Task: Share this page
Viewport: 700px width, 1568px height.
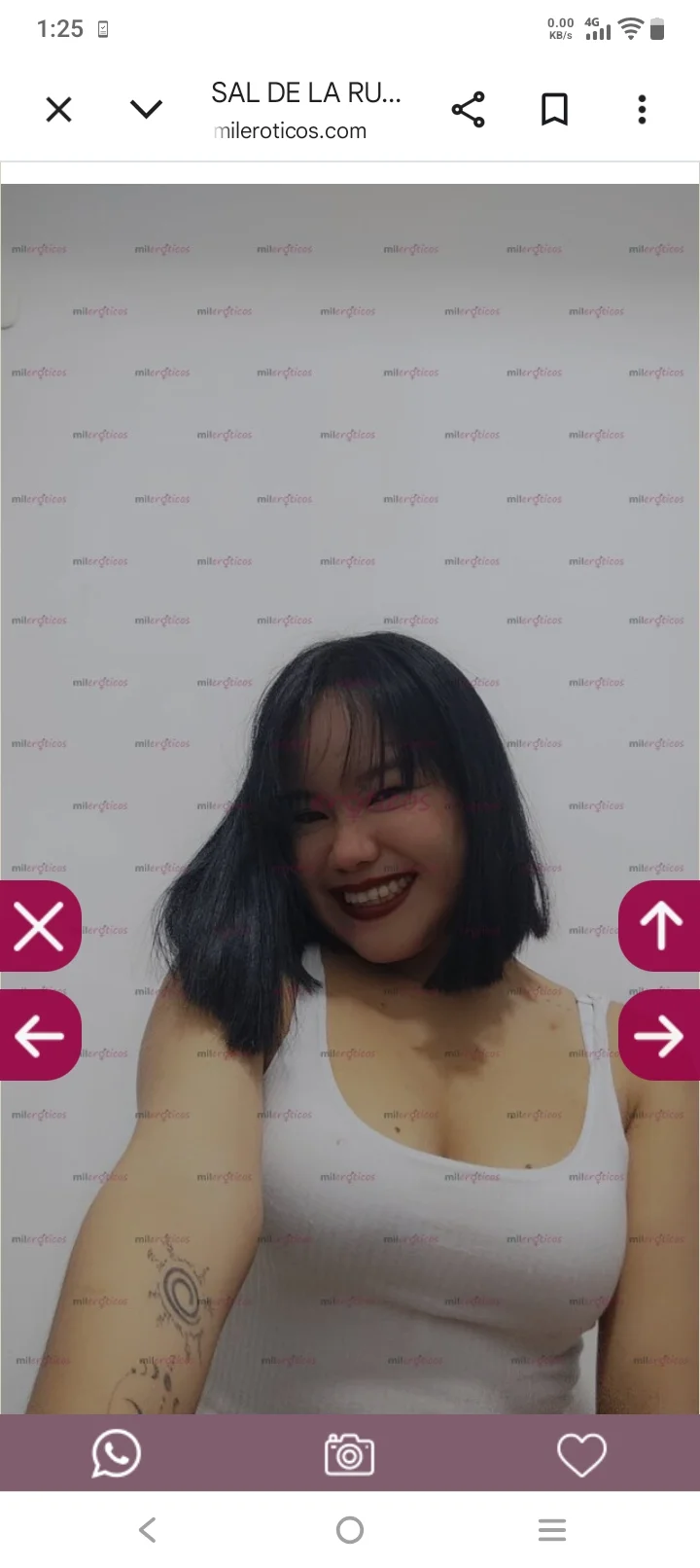Action: 469,110
